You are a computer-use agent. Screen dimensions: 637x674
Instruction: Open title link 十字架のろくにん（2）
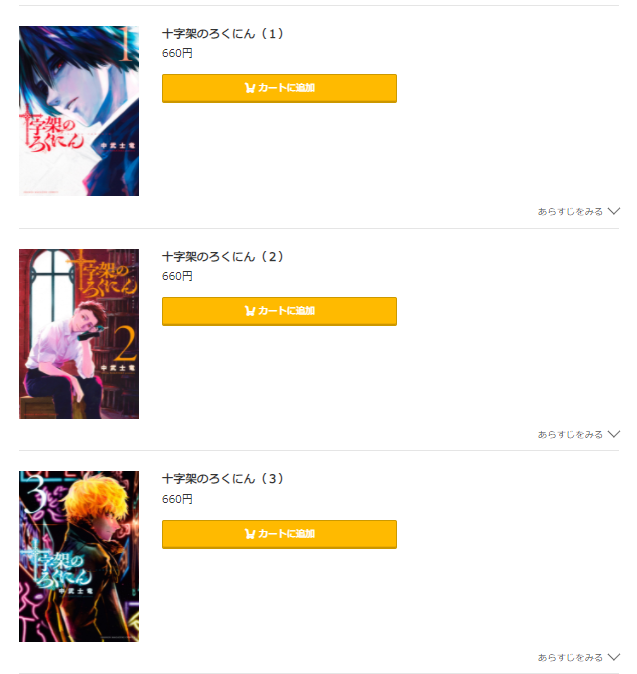click(223, 257)
